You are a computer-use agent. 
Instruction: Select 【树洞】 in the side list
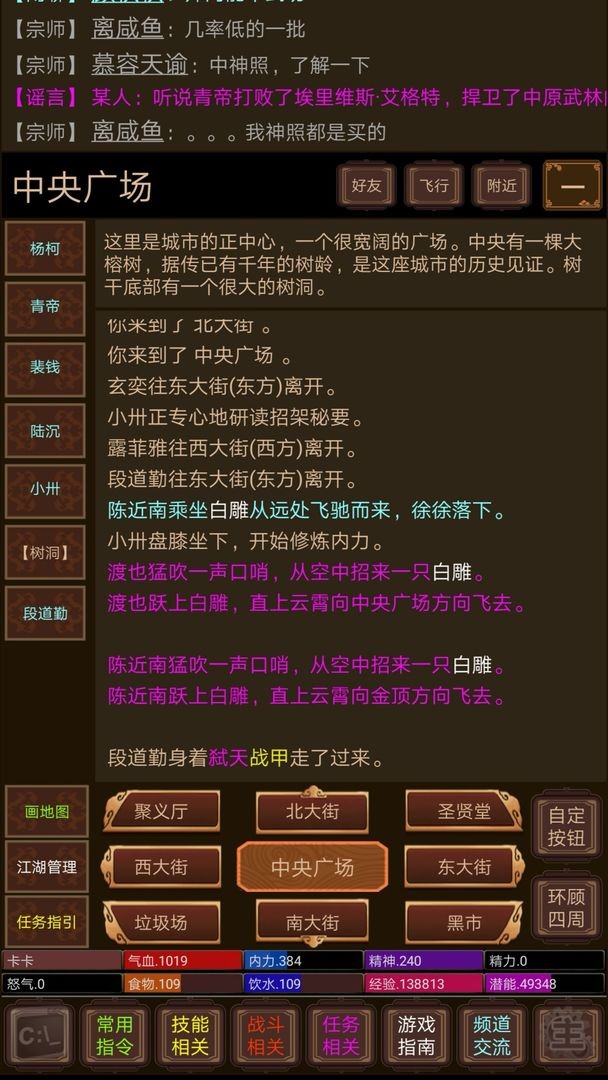(x=45, y=552)
